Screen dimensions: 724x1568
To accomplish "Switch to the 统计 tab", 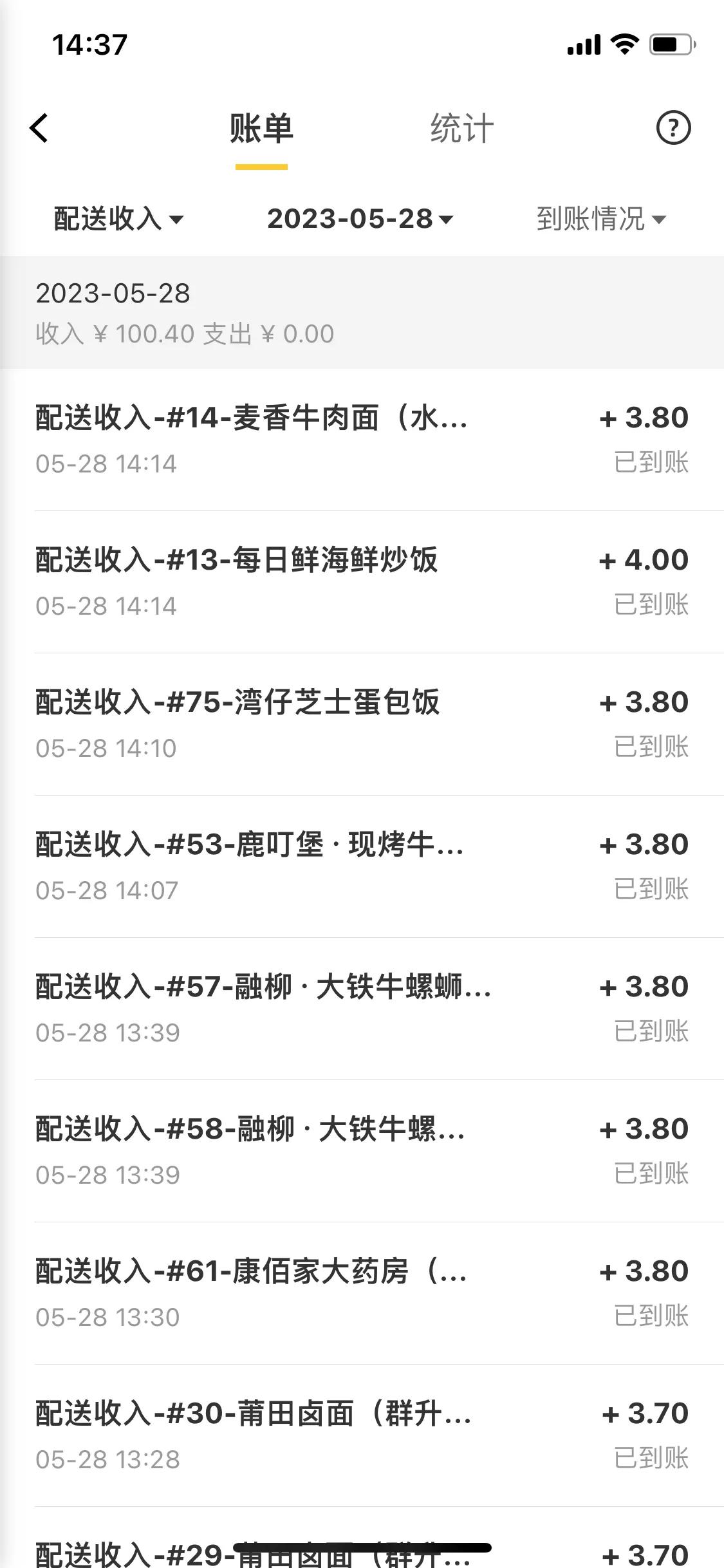I will pyautogui.click(x=461, y=127).
